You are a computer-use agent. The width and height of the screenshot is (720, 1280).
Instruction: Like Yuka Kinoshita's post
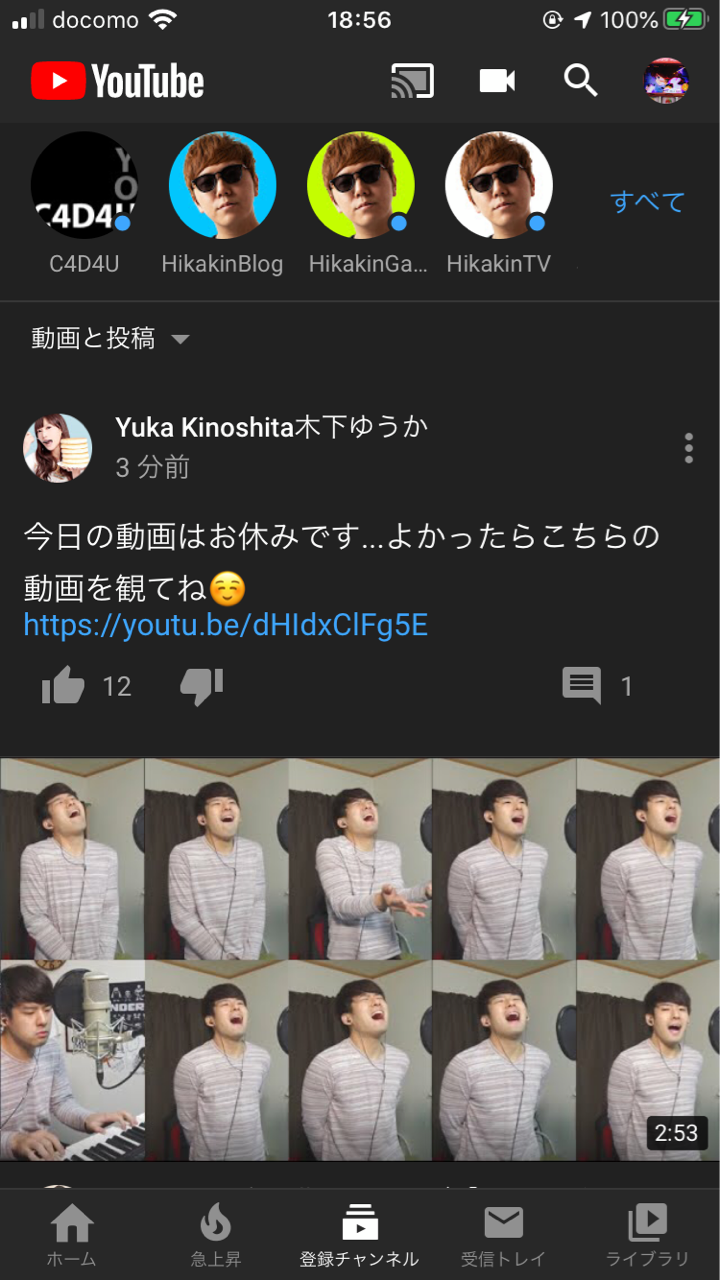64,687
